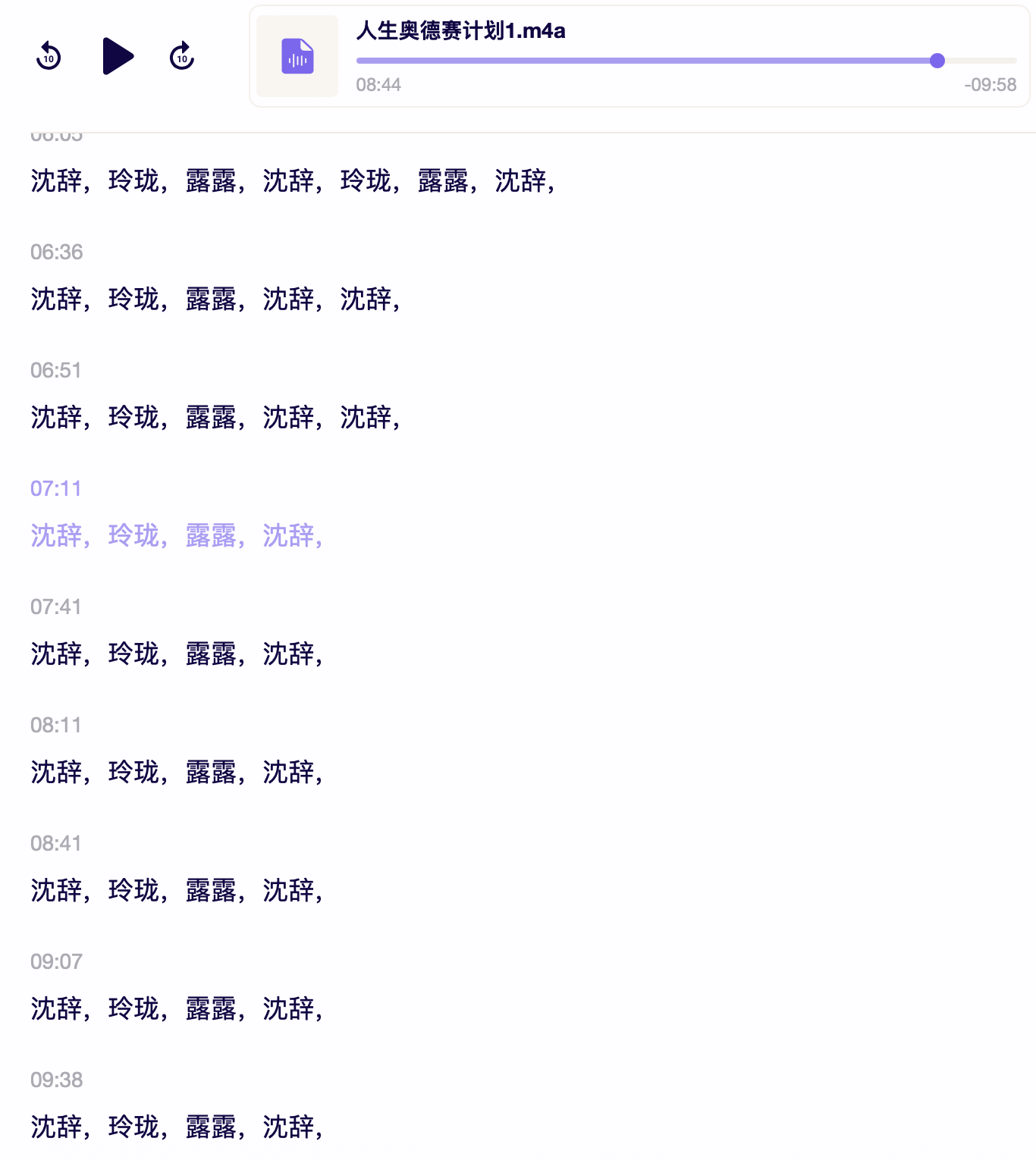Jump to transcript segment at 08:41
Viewport: 1036px width, 1160px height.
tap(55, 844)
